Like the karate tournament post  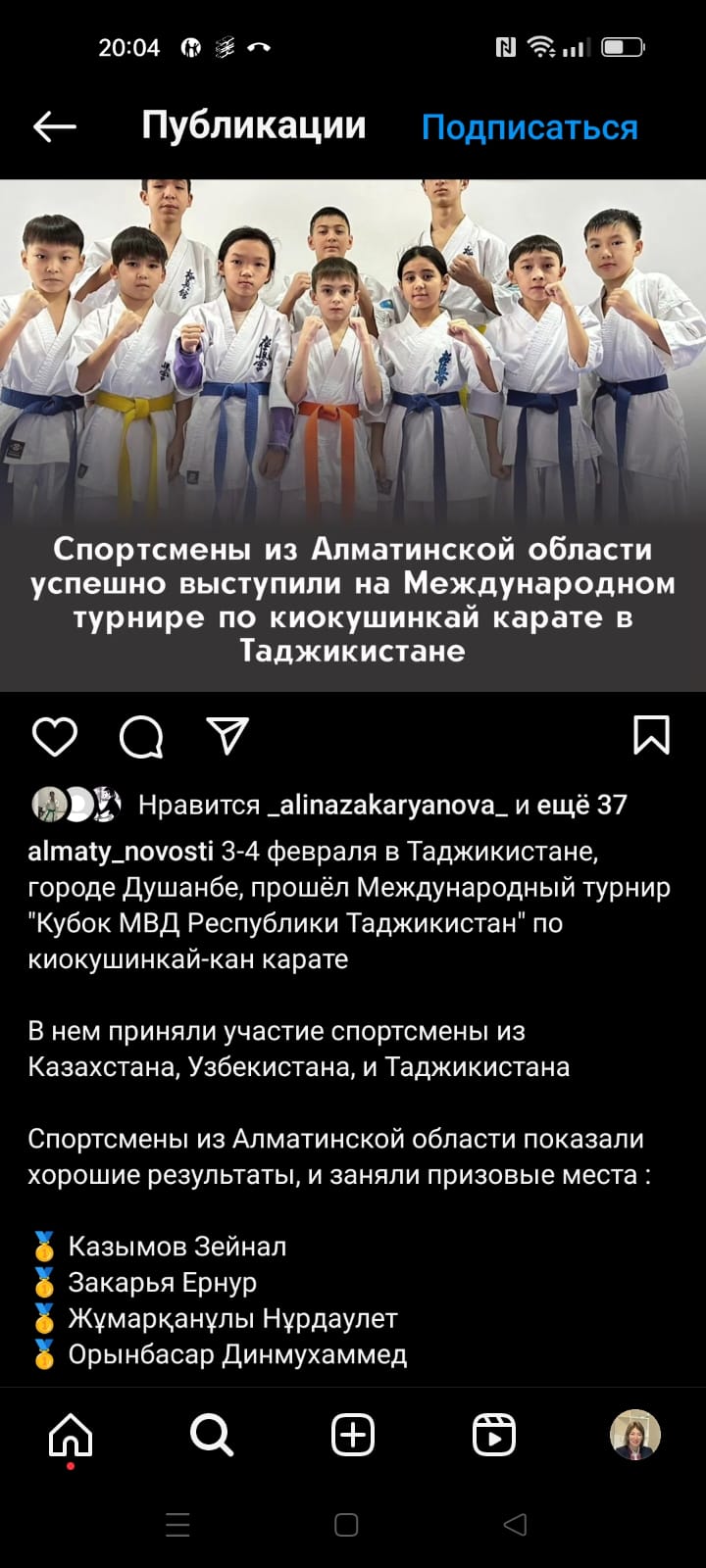pyautogui.click(x=55, y=736)
